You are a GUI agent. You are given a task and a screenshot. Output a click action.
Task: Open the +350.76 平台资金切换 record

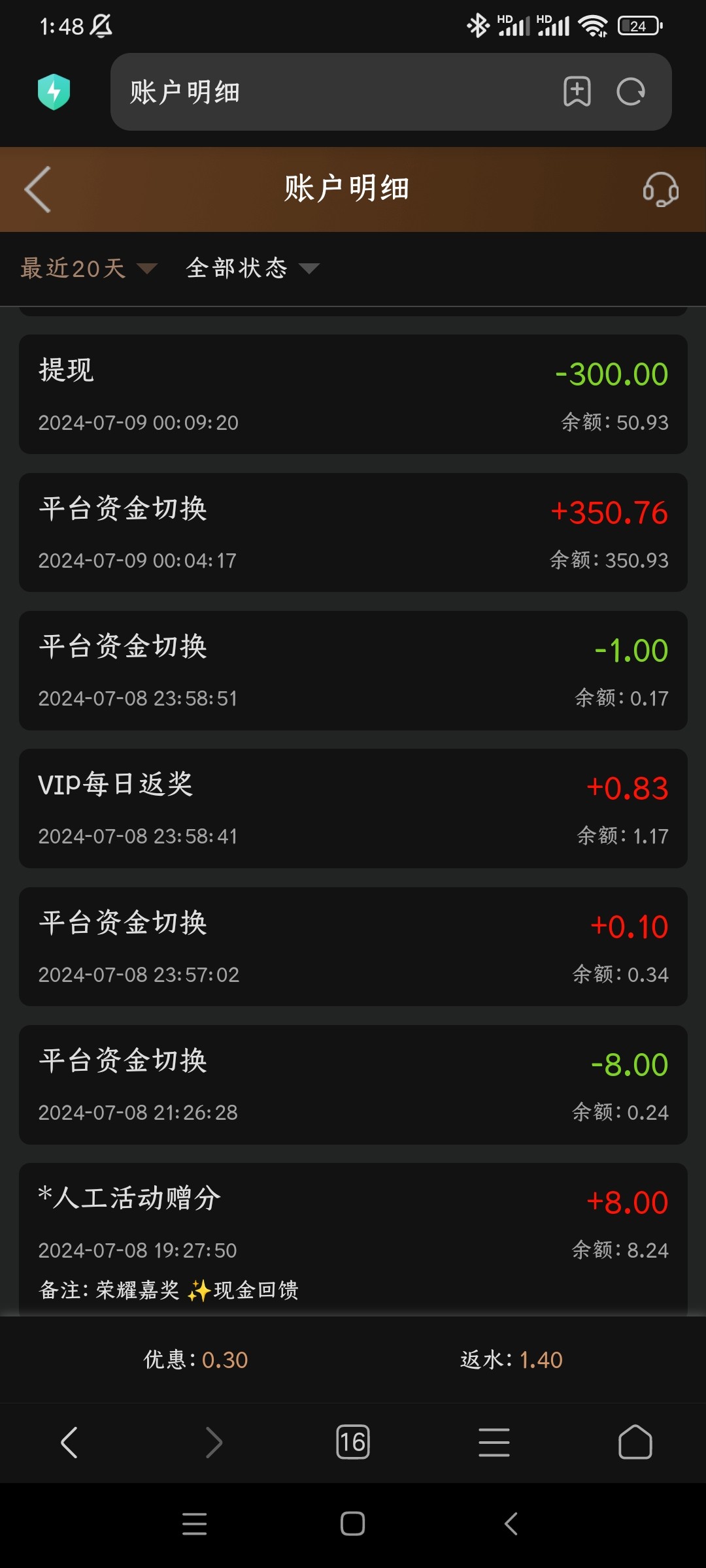coord(353,532)
